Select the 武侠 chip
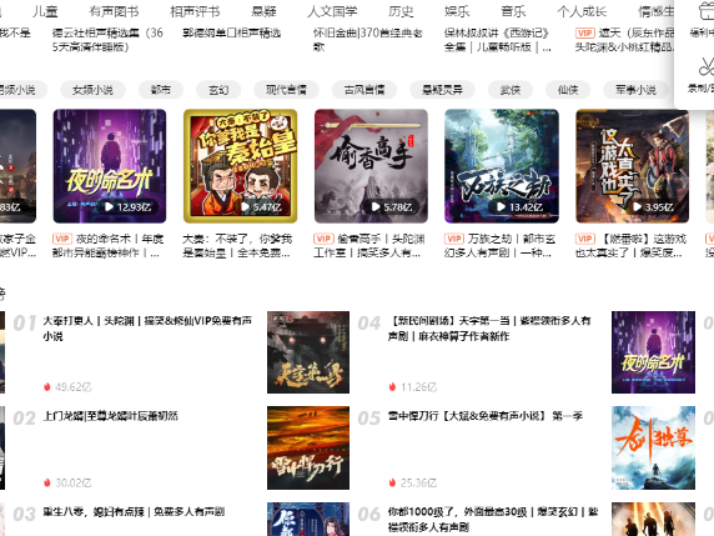The image size is (714, 536). [510, 90]
